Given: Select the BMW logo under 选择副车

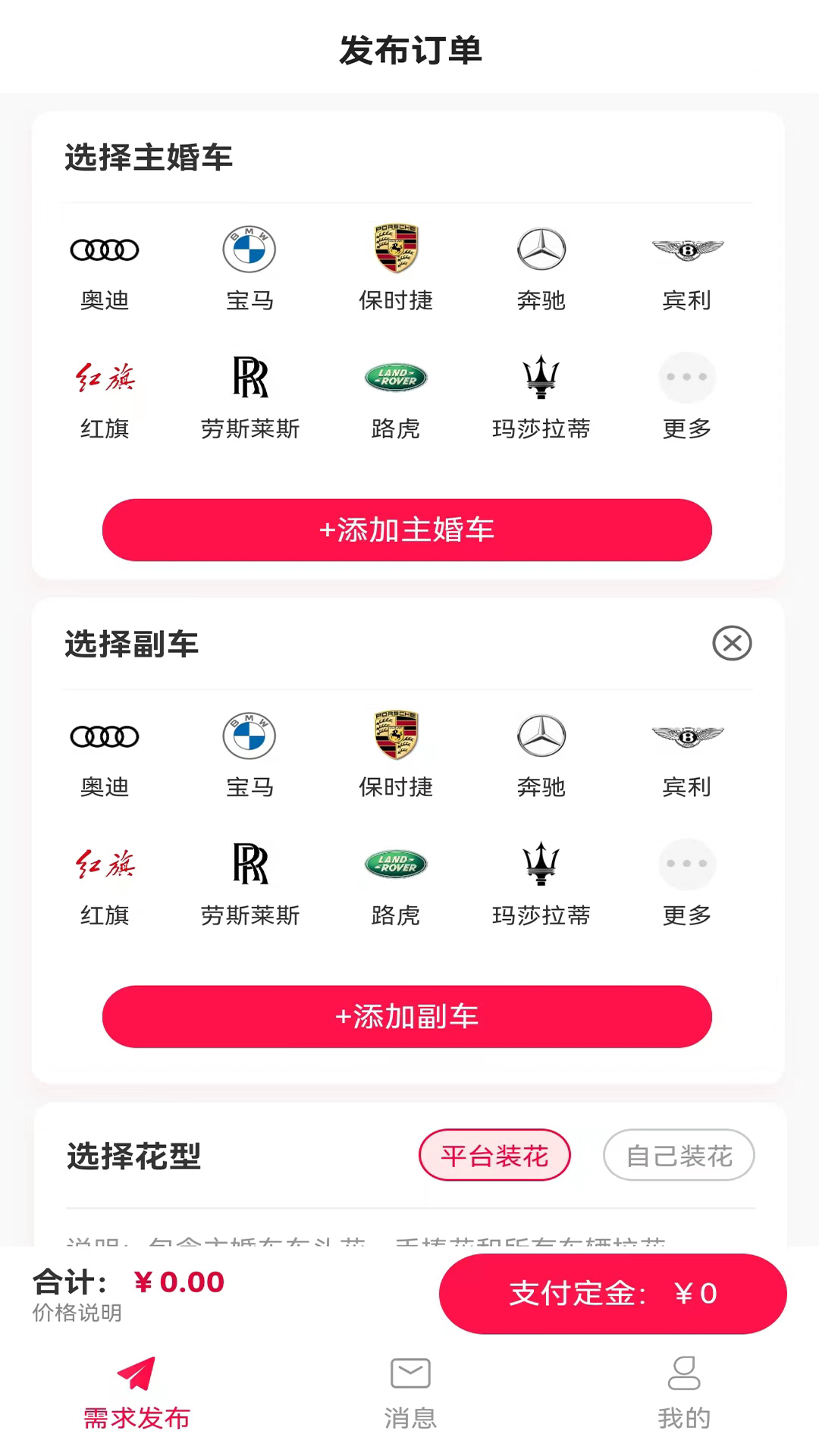Looking at the screenshot, I should (250, 736).
